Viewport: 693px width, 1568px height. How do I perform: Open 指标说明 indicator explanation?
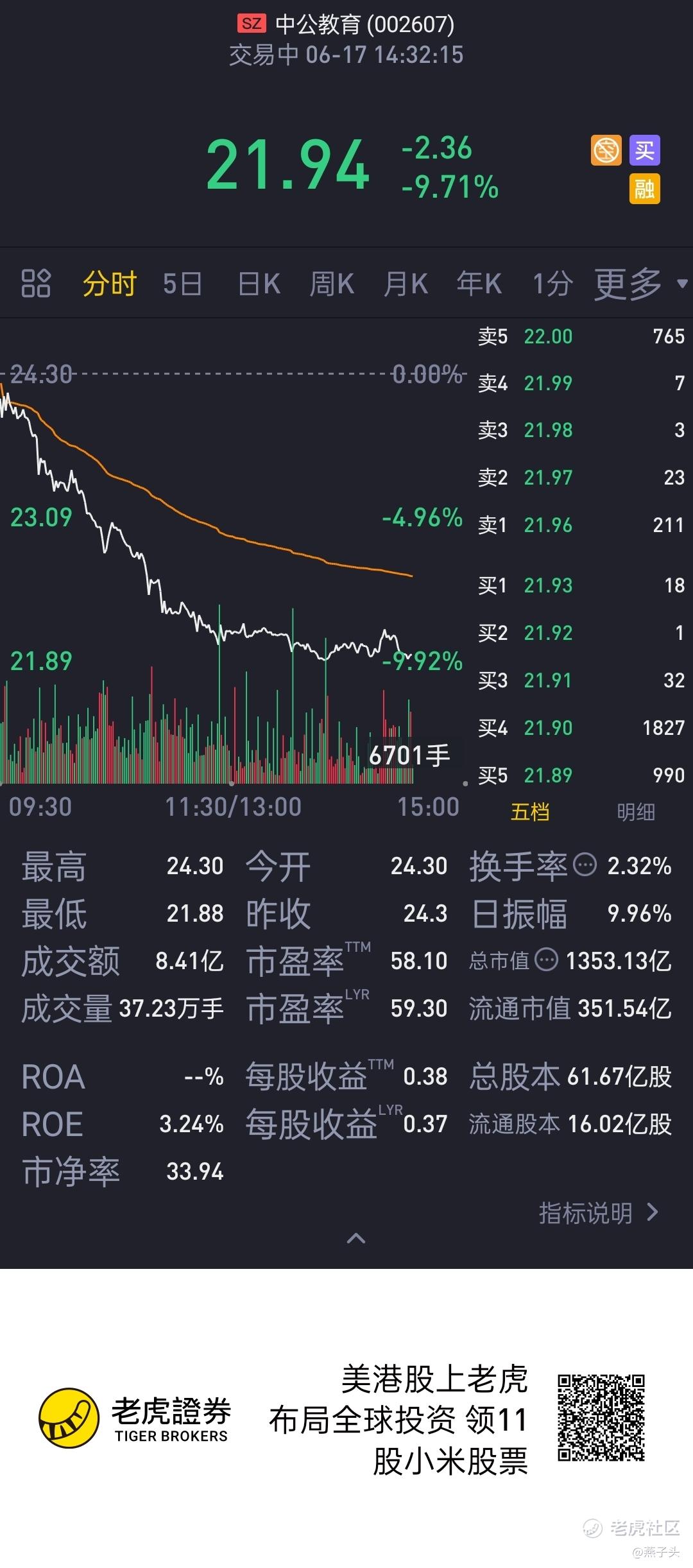[599, 1212]
